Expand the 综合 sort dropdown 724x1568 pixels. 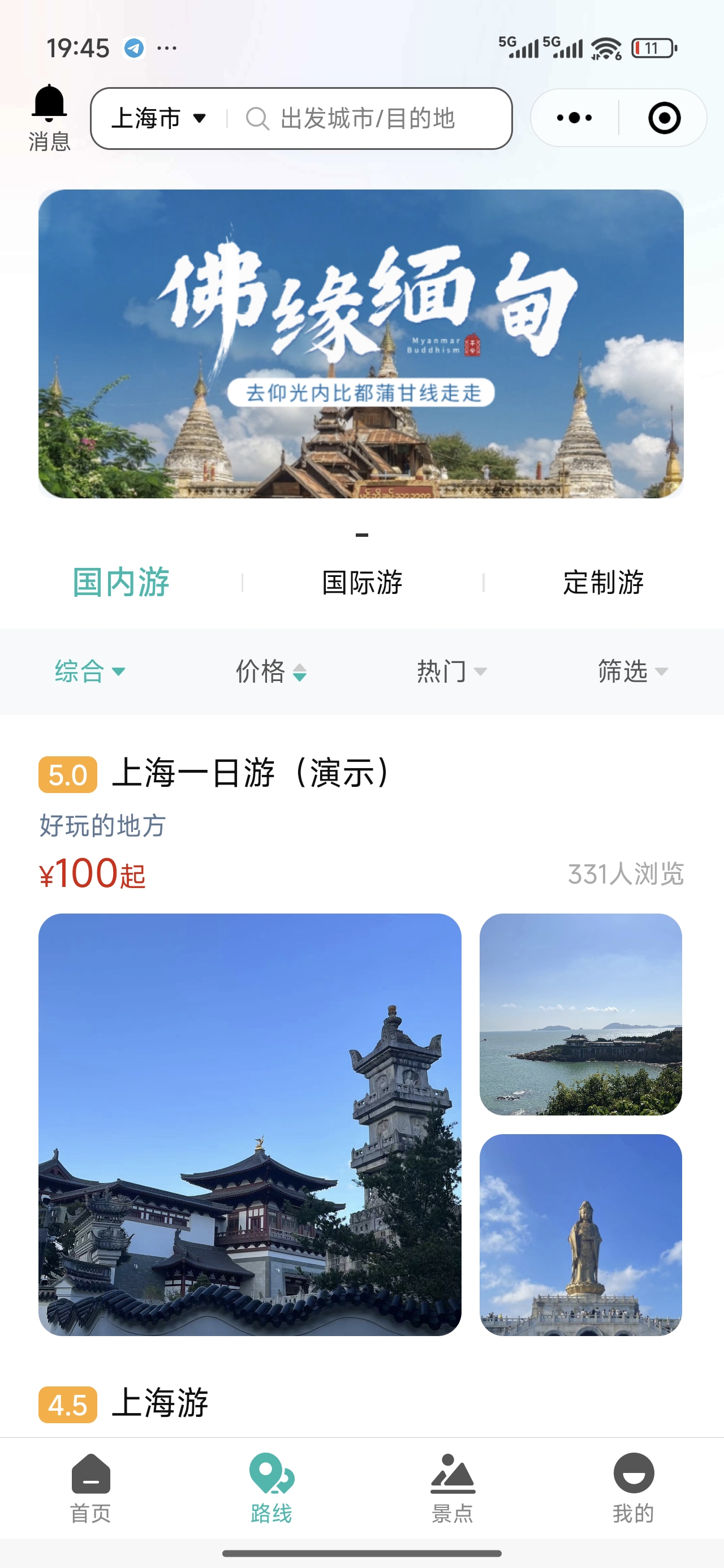pos(90,671)
